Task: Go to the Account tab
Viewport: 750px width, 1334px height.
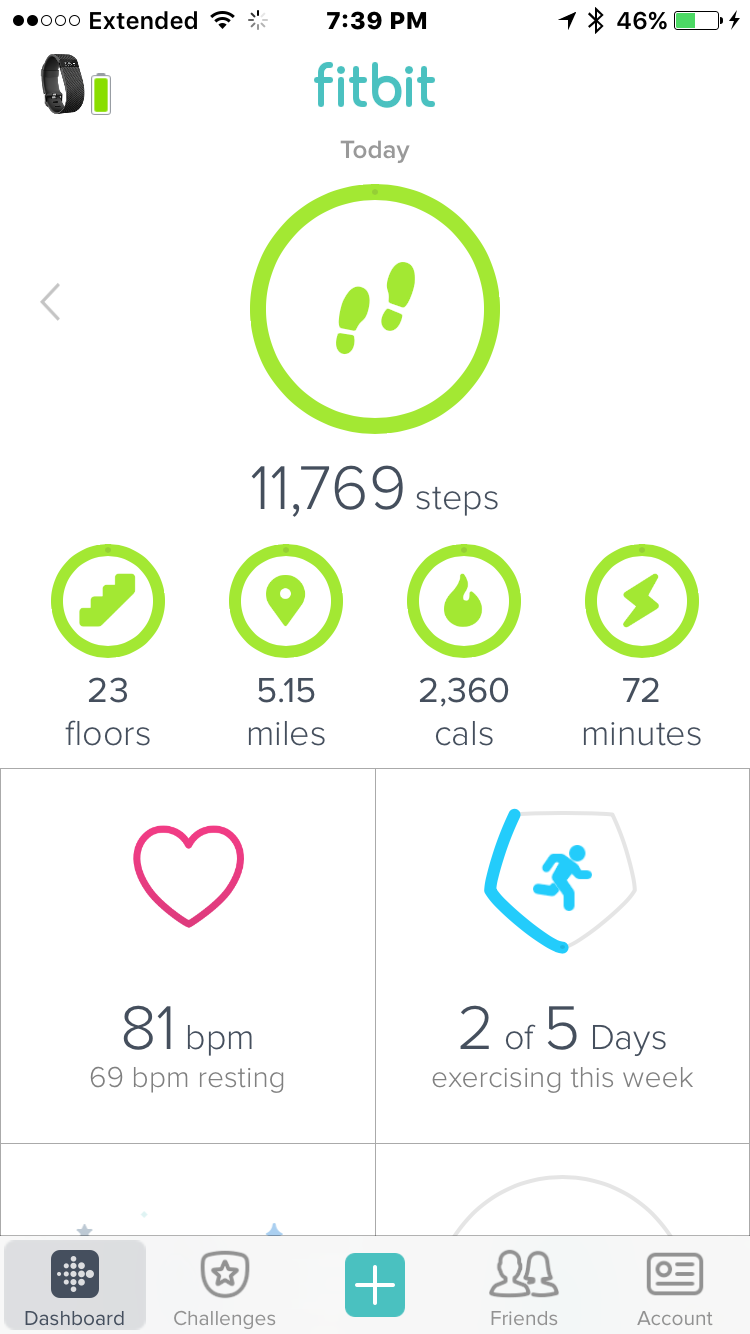Action: pyautogui.click(x=675, y=1289)
